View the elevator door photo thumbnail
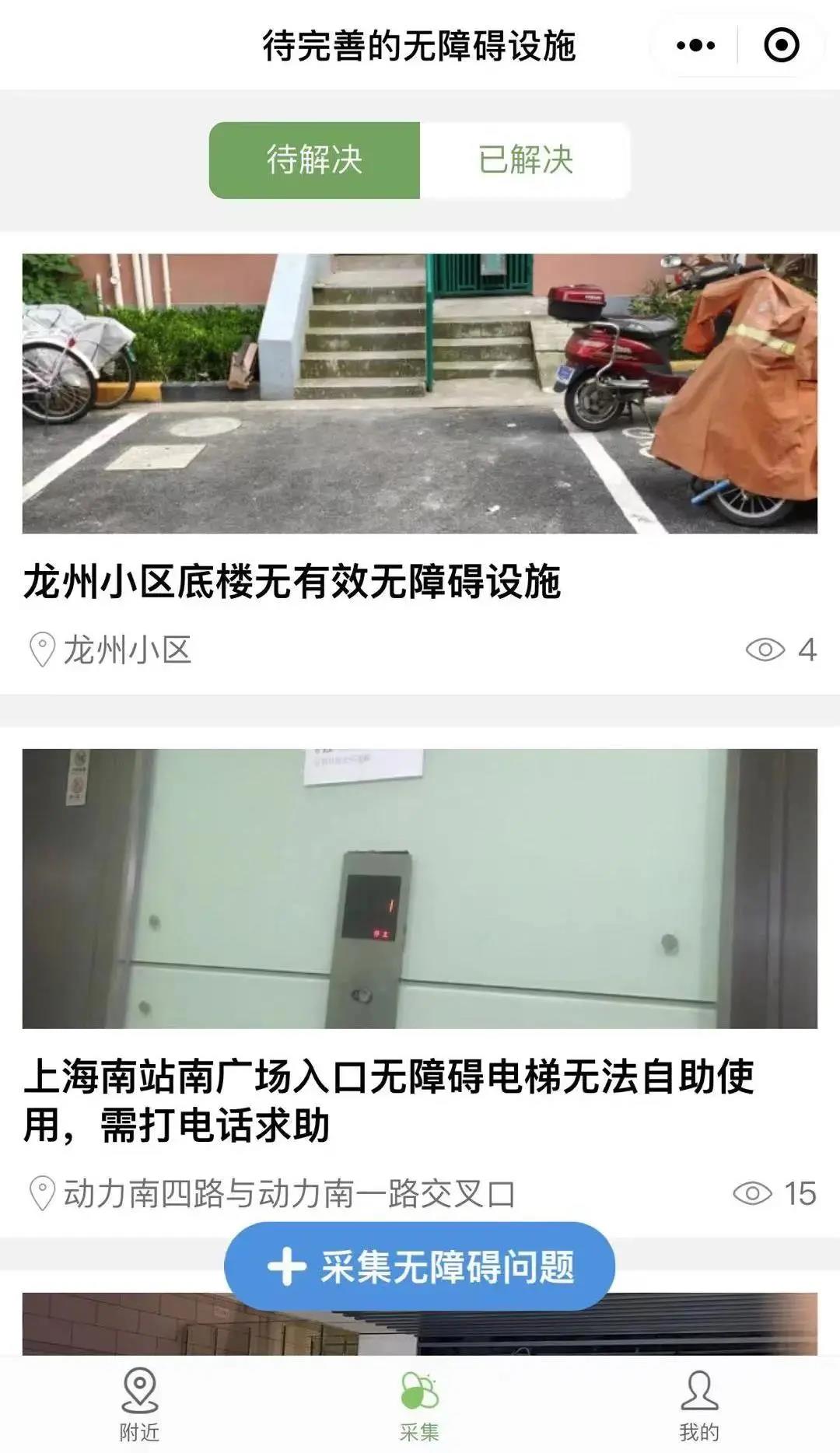 420,891
